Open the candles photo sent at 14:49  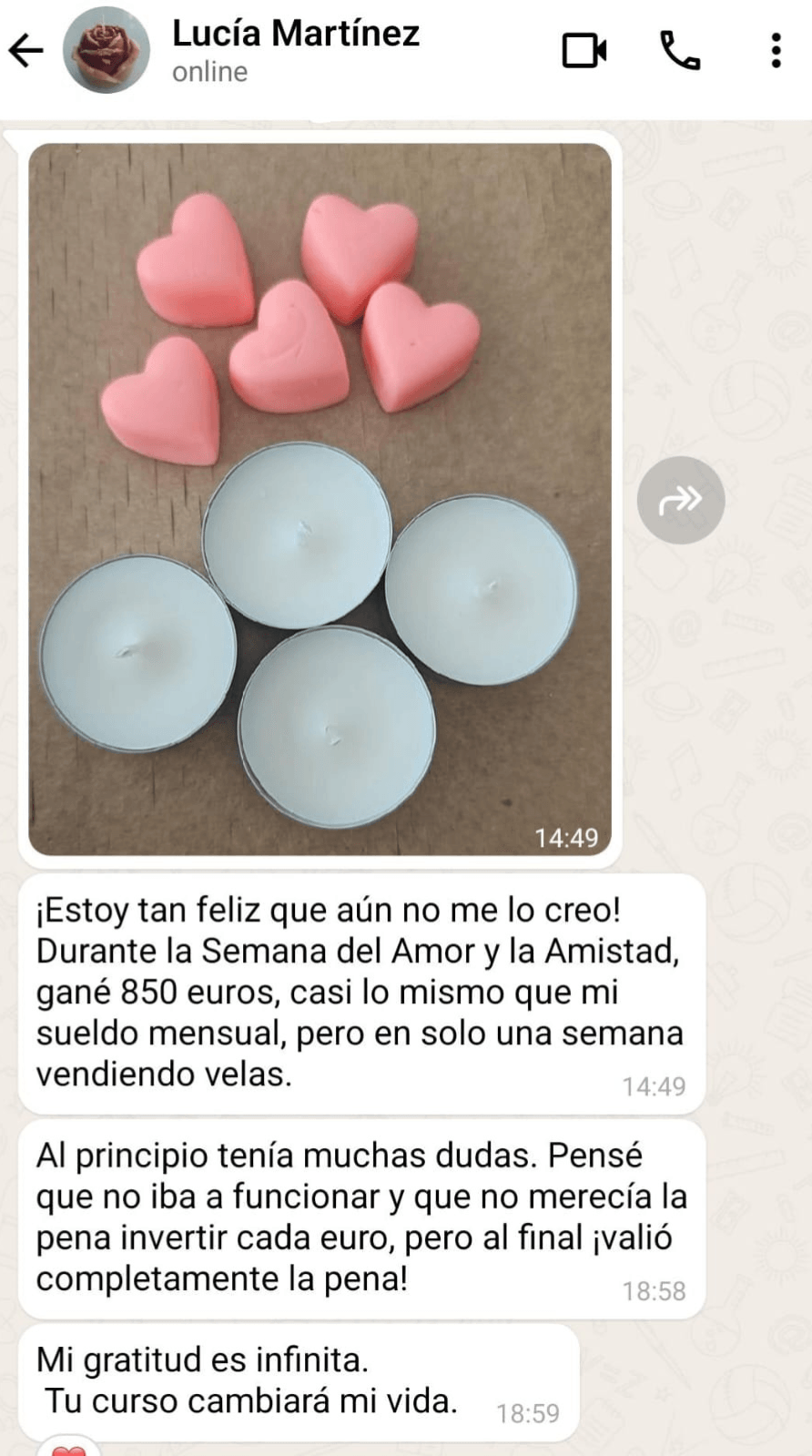[320, 499]
